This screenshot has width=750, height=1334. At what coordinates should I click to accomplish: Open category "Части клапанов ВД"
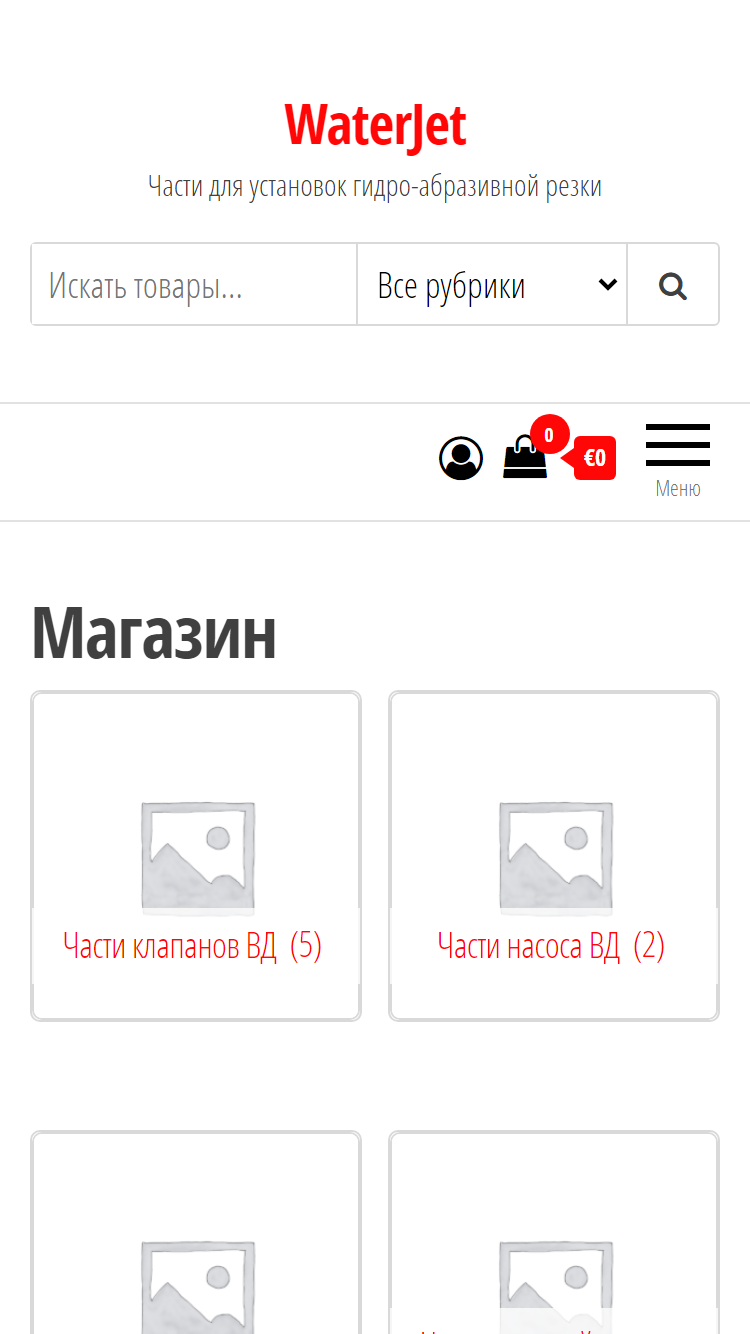(192, 946)
